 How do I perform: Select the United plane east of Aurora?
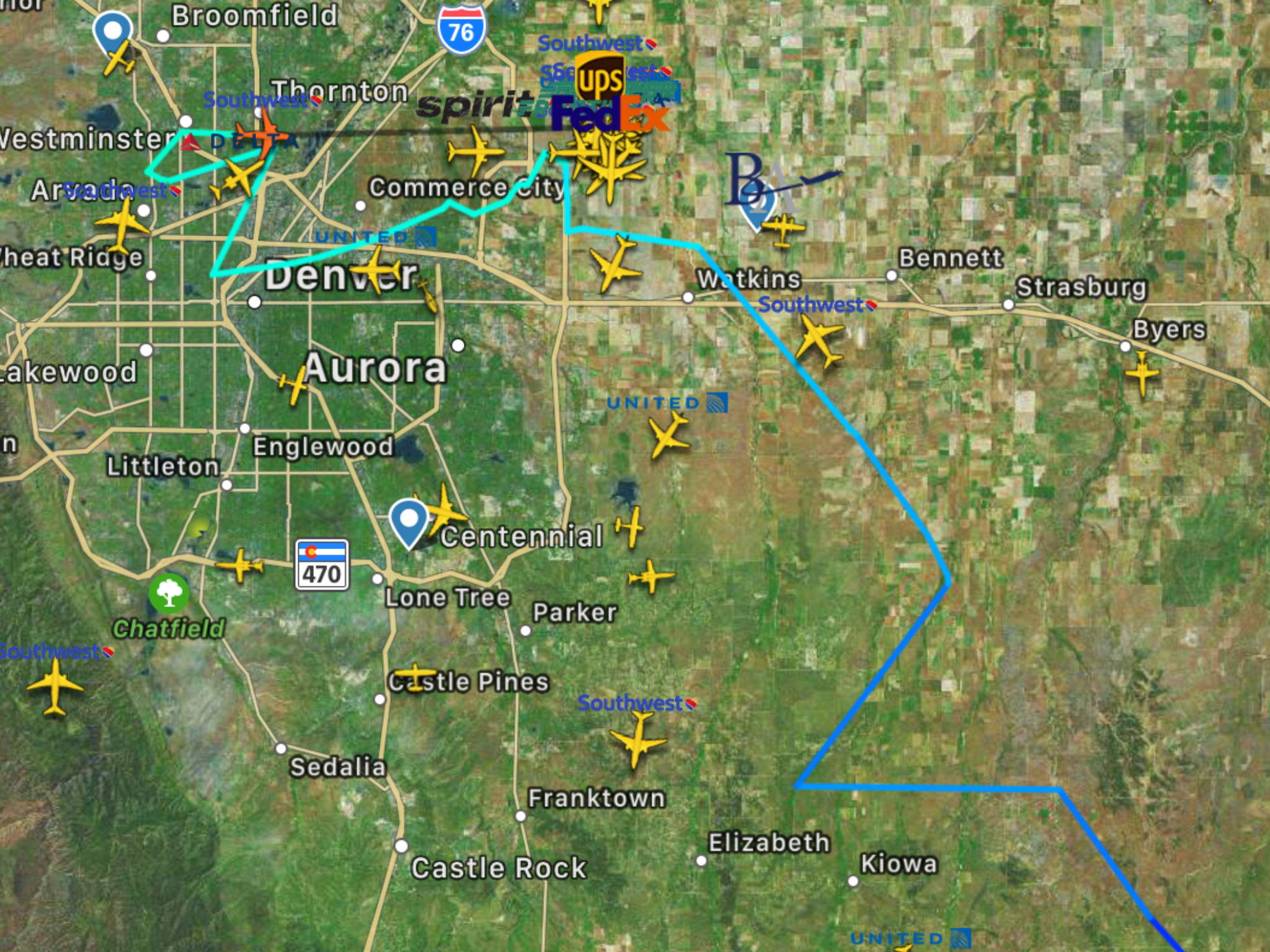point(668,435)
